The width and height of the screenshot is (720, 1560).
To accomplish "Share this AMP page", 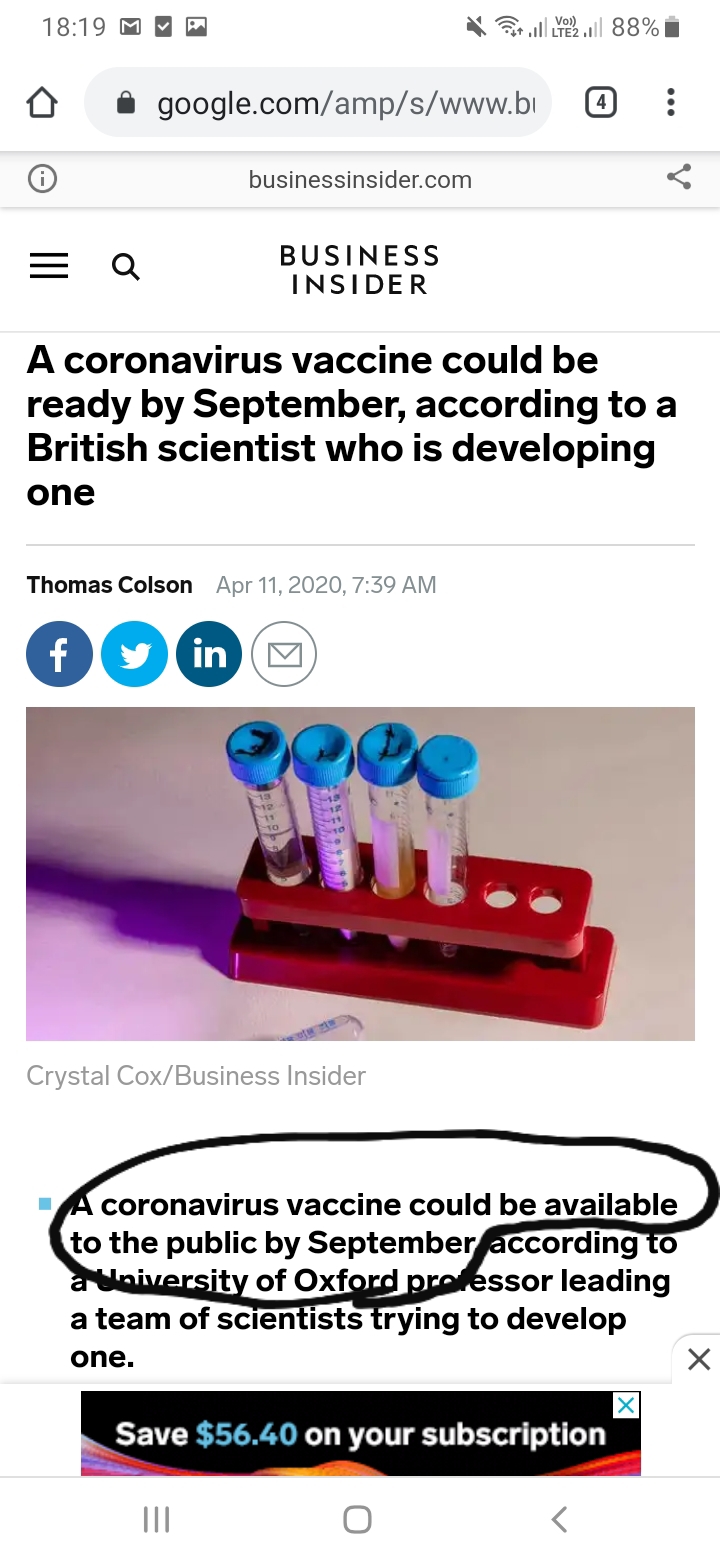I will click(678, 178).
